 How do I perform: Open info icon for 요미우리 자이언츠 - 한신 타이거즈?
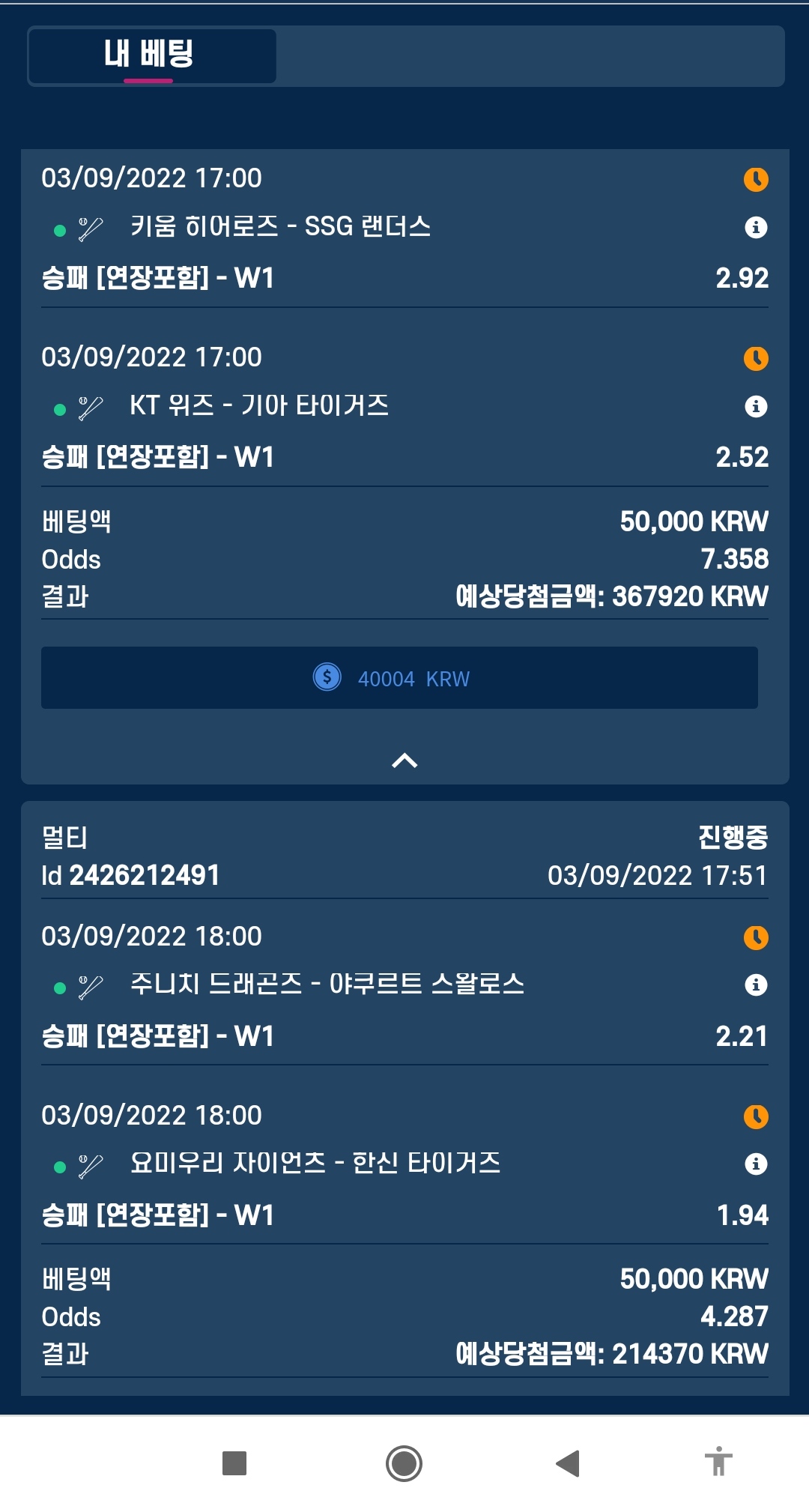click(756, 1164)
